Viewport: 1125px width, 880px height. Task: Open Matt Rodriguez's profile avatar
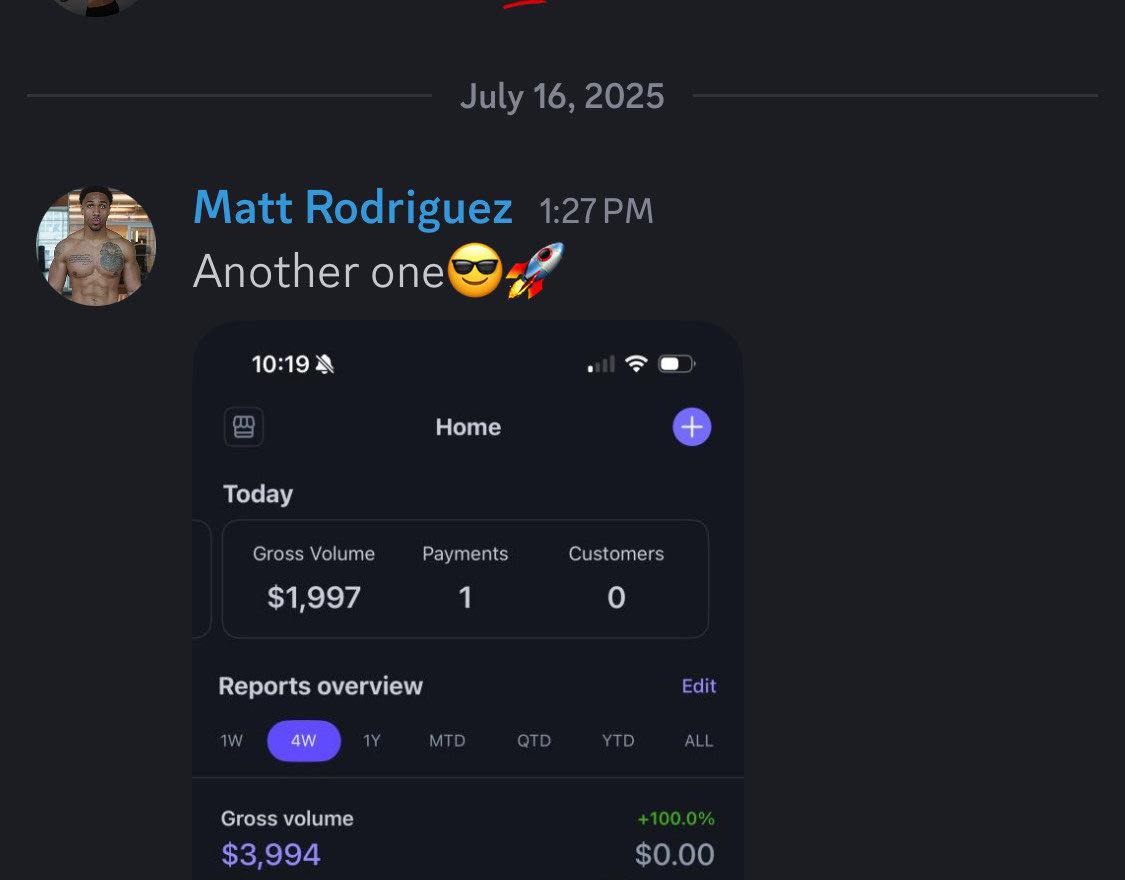point(96,246)
